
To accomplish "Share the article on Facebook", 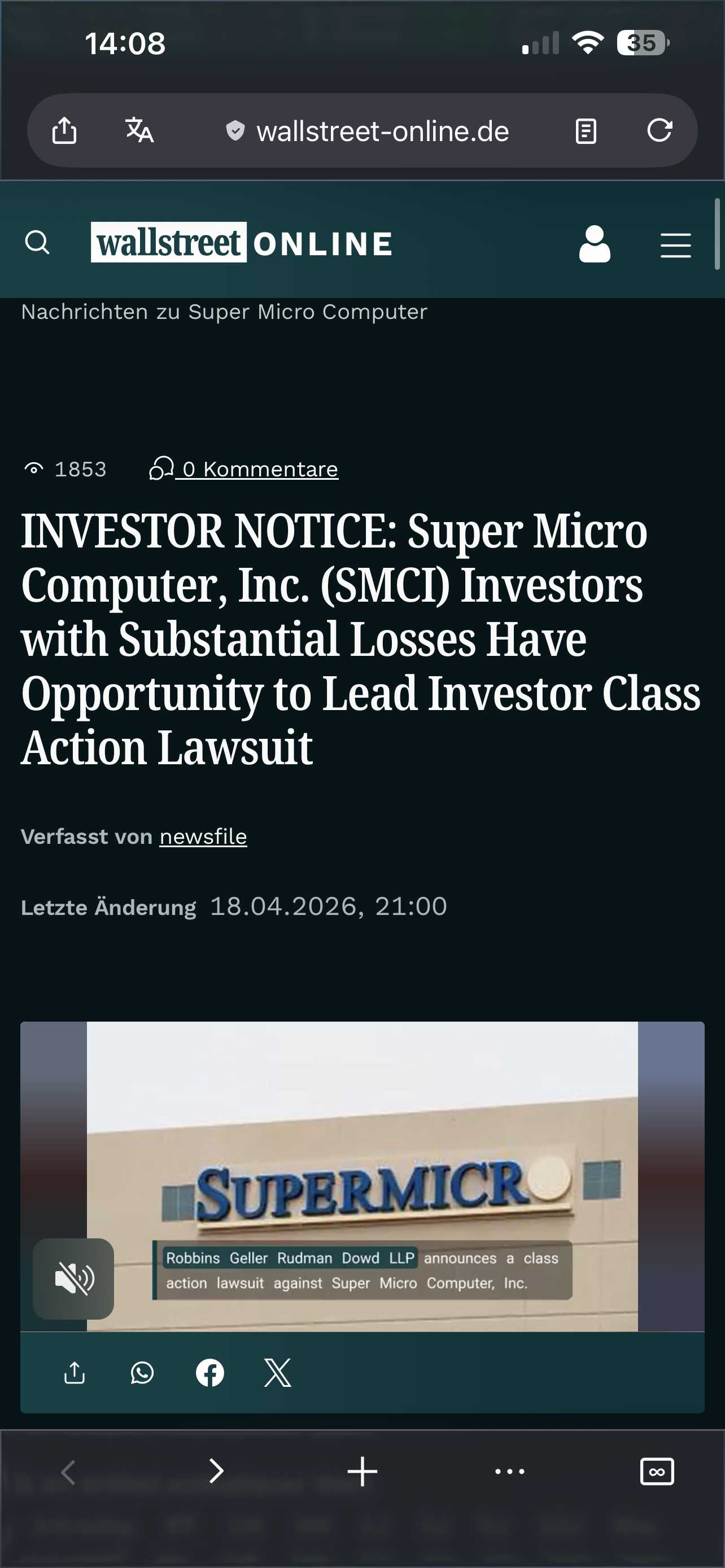I will point(210,1373).
